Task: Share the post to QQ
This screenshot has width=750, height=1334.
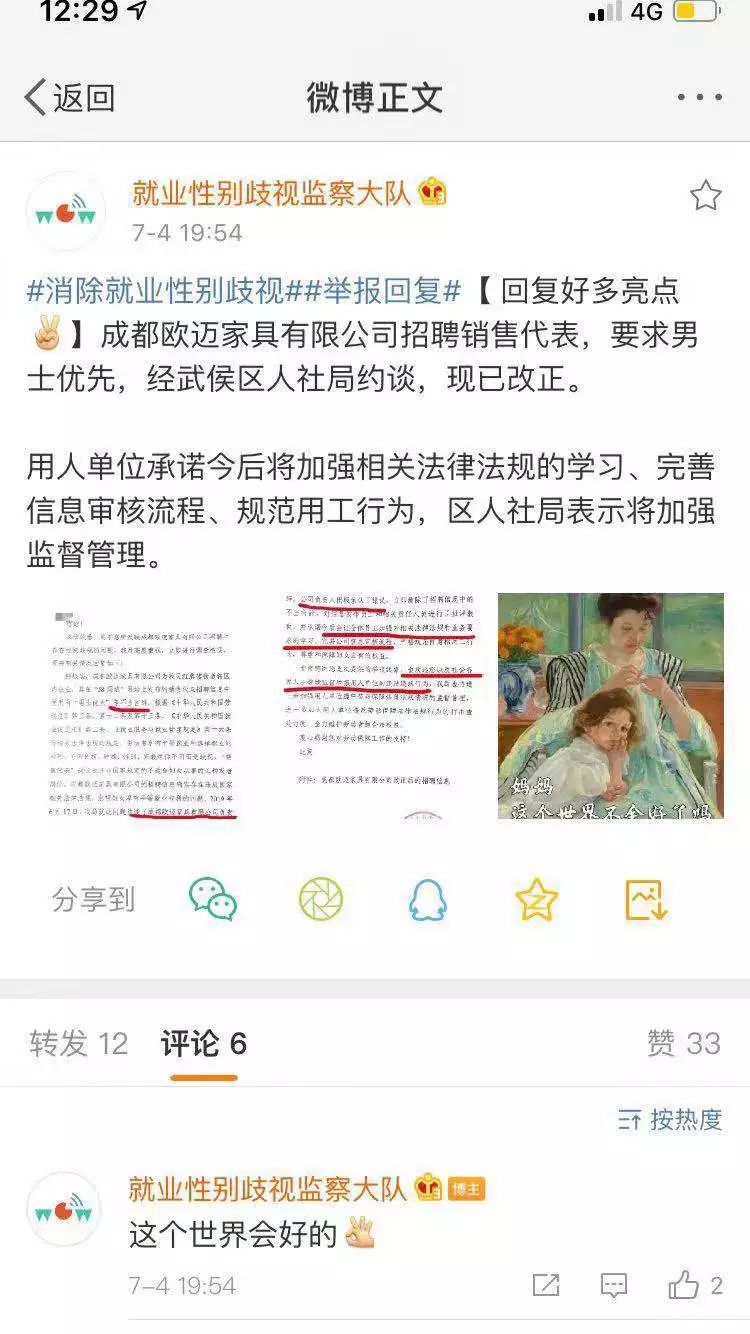Action: [428, 899]
